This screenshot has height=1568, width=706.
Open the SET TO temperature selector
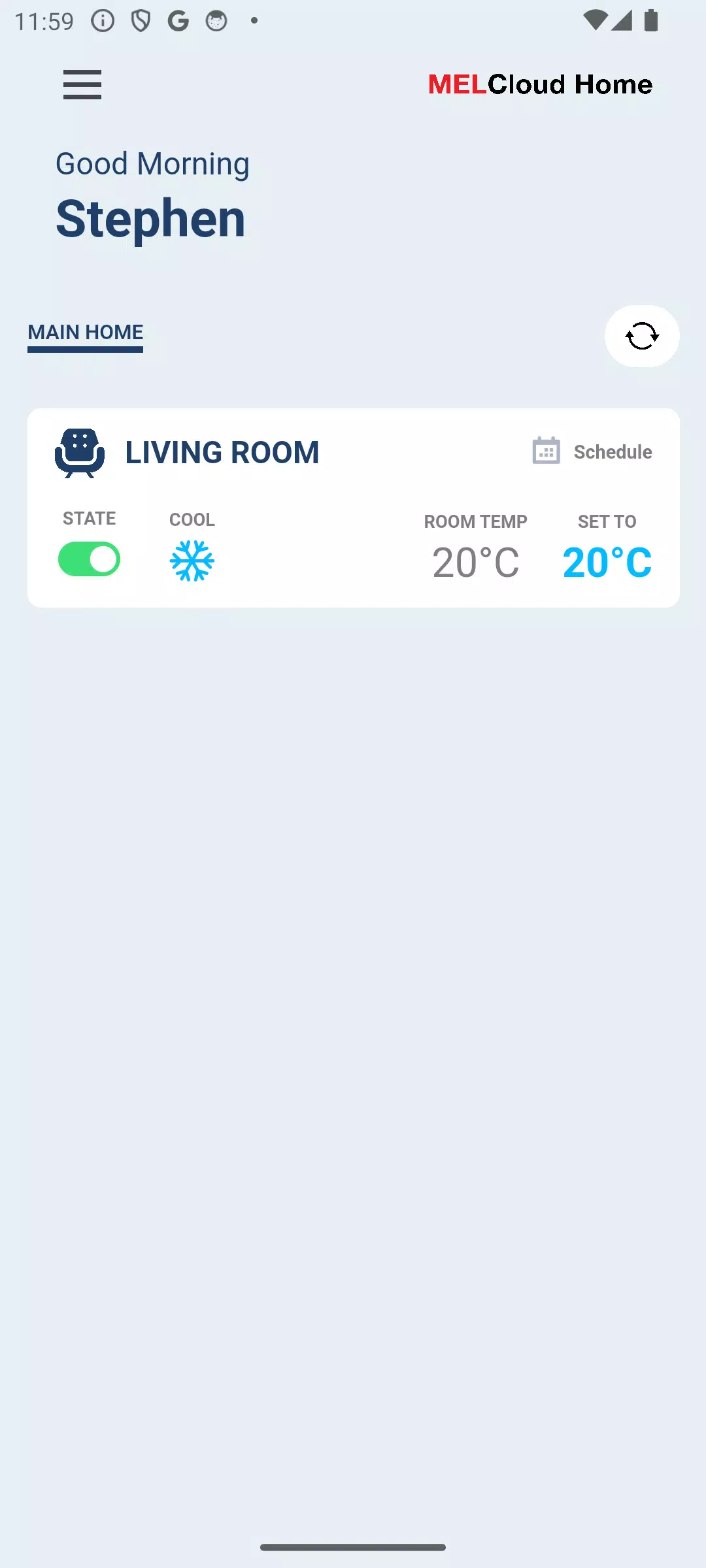click(607, 562)
